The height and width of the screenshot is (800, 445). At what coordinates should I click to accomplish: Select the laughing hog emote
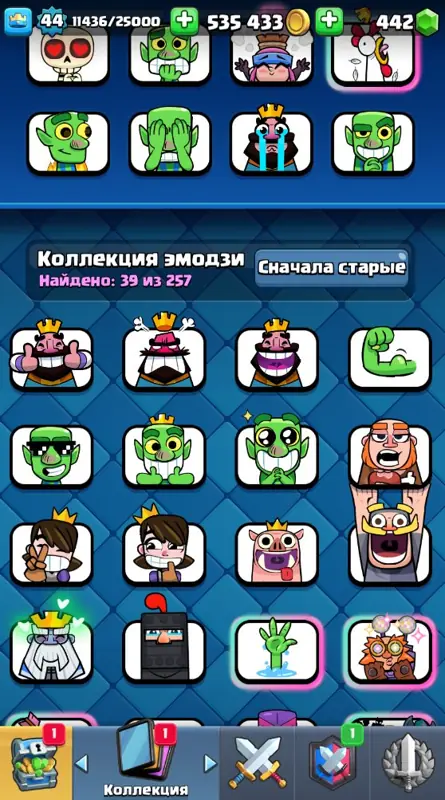pos(277,553)
